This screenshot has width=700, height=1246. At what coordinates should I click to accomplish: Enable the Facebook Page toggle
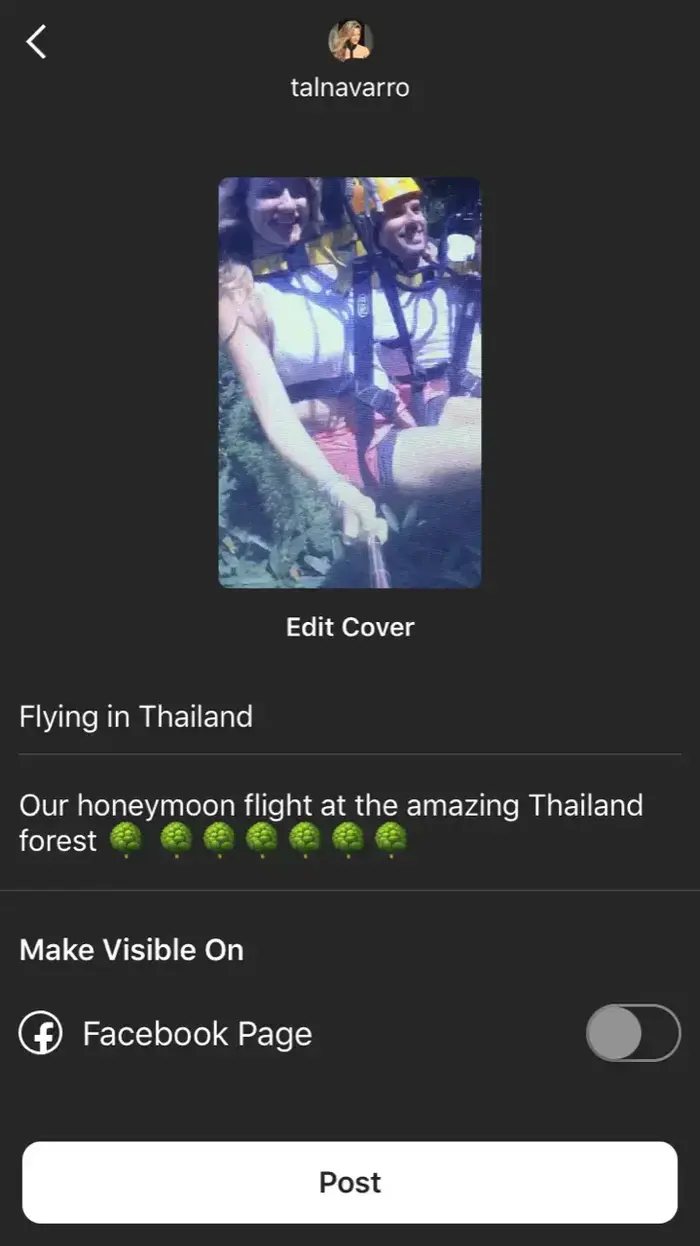point(632,1033)
